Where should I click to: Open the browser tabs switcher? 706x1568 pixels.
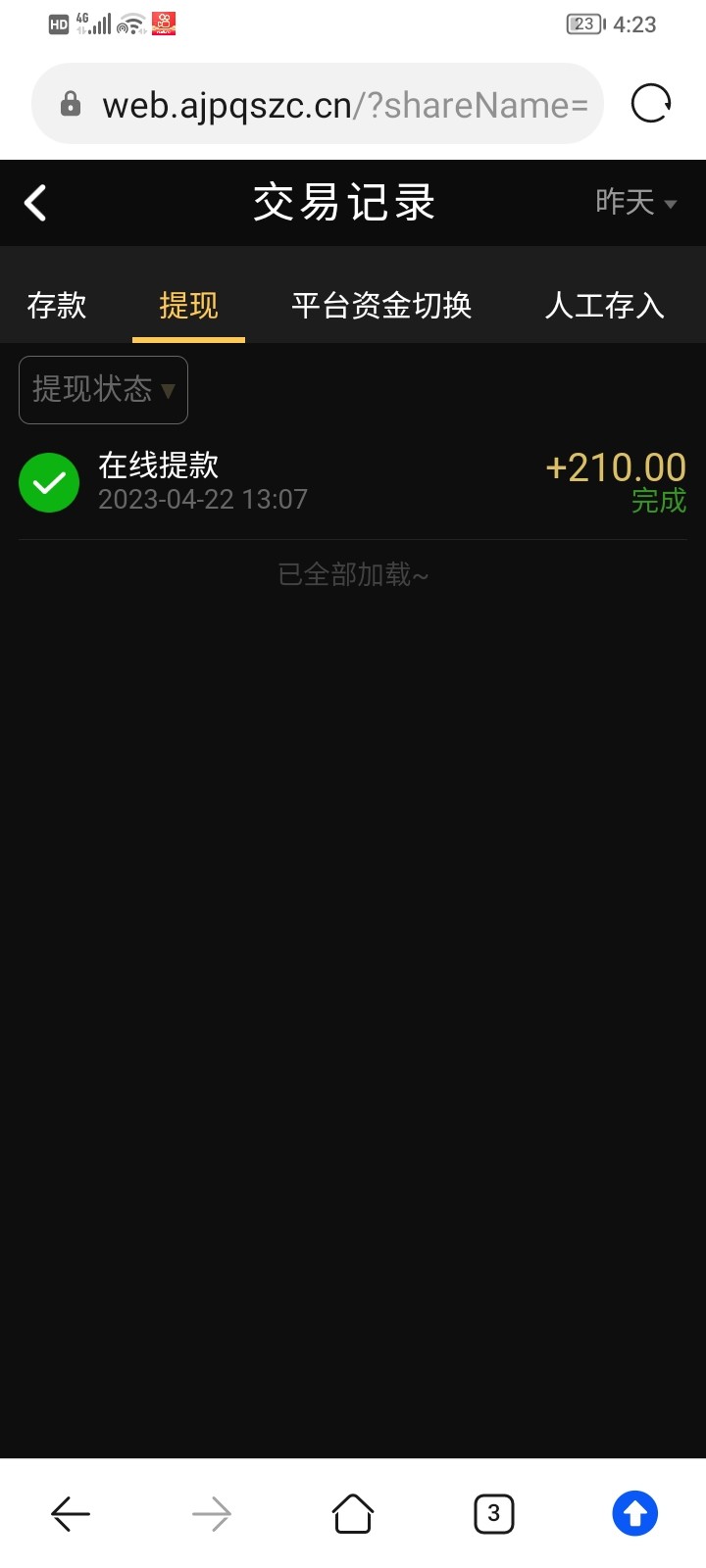tap(493, 1514)
